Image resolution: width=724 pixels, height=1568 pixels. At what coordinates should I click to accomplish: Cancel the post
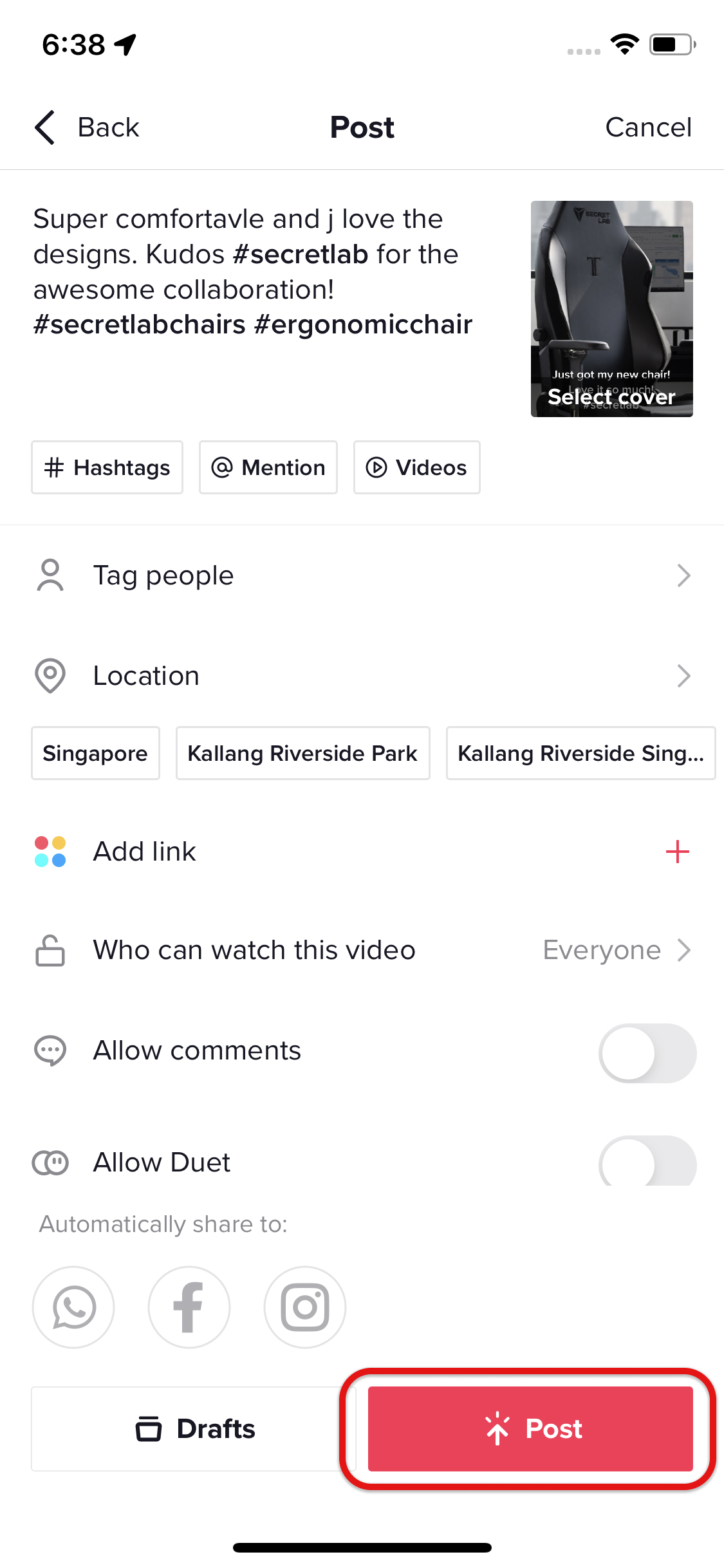tap(647, 127)
